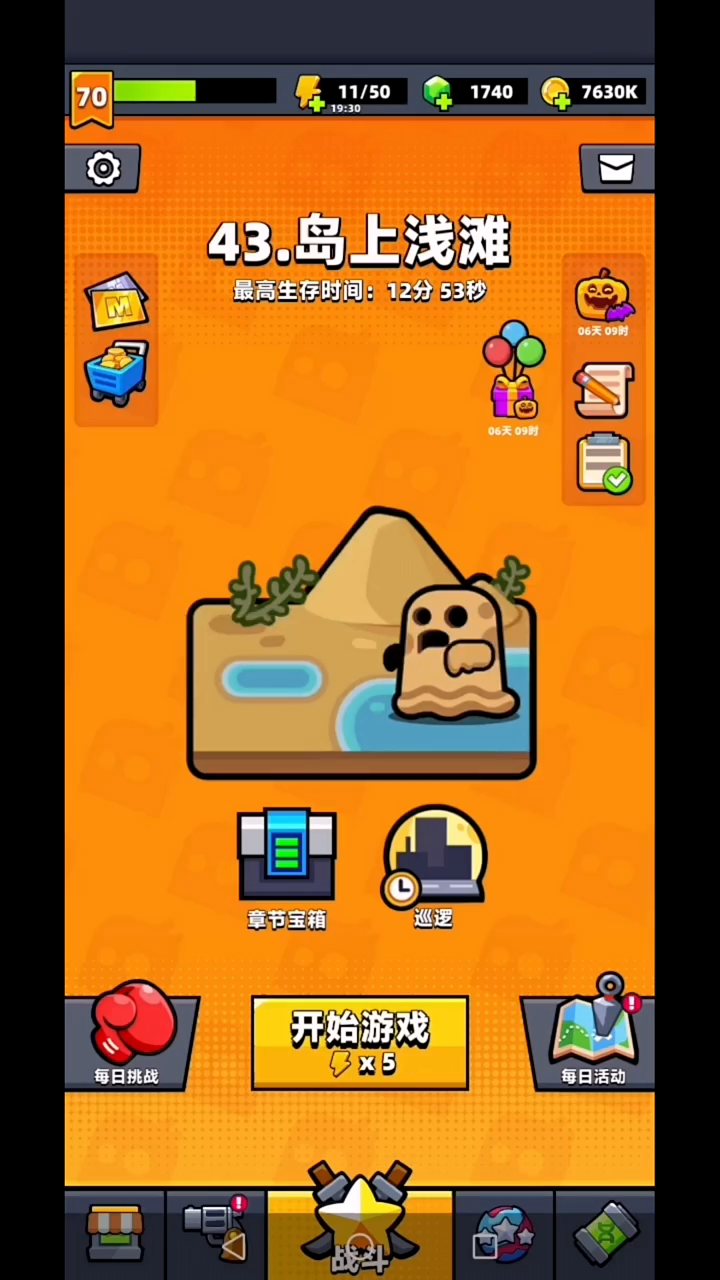The image size is (720, 1280).
Task: Add more energy with the lightning plus
Action: [309, 93]
